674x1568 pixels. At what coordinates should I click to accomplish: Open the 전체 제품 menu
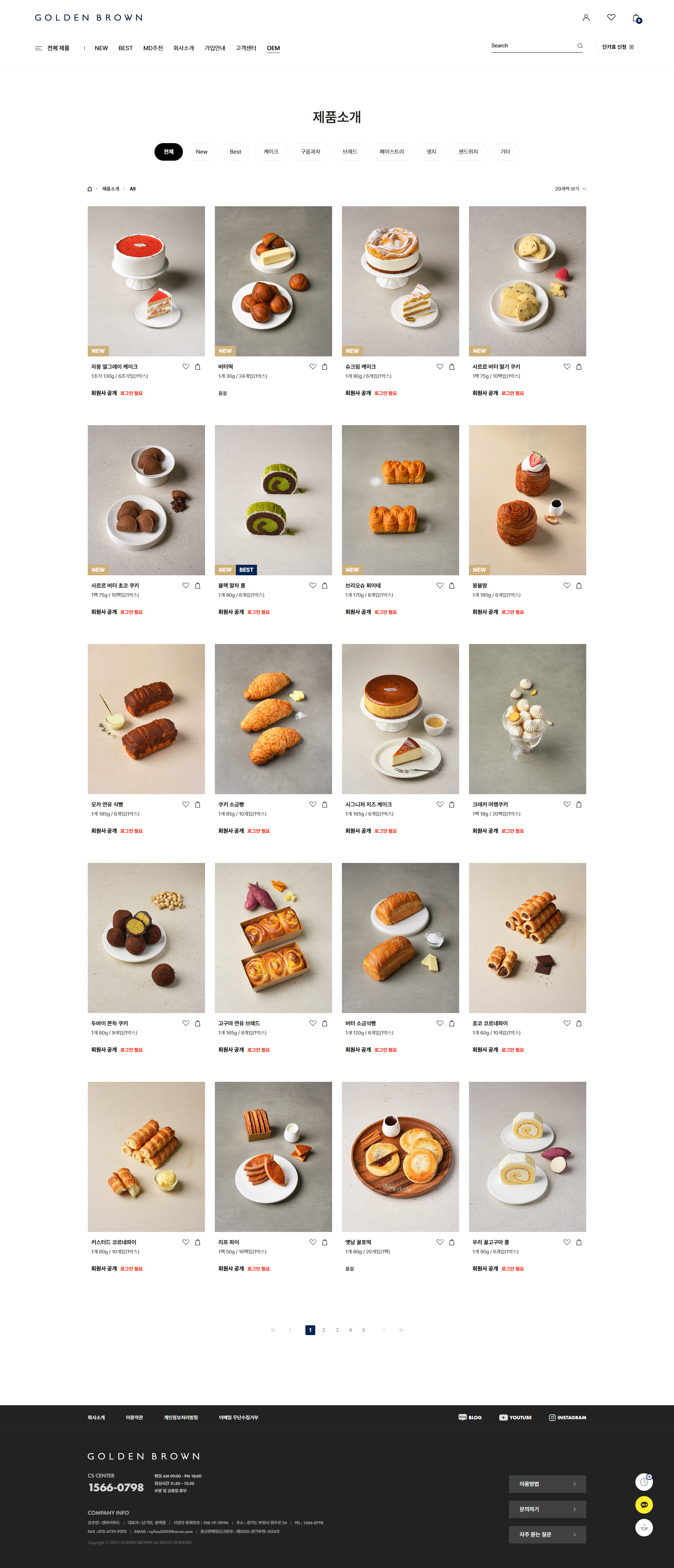point(52,48)
